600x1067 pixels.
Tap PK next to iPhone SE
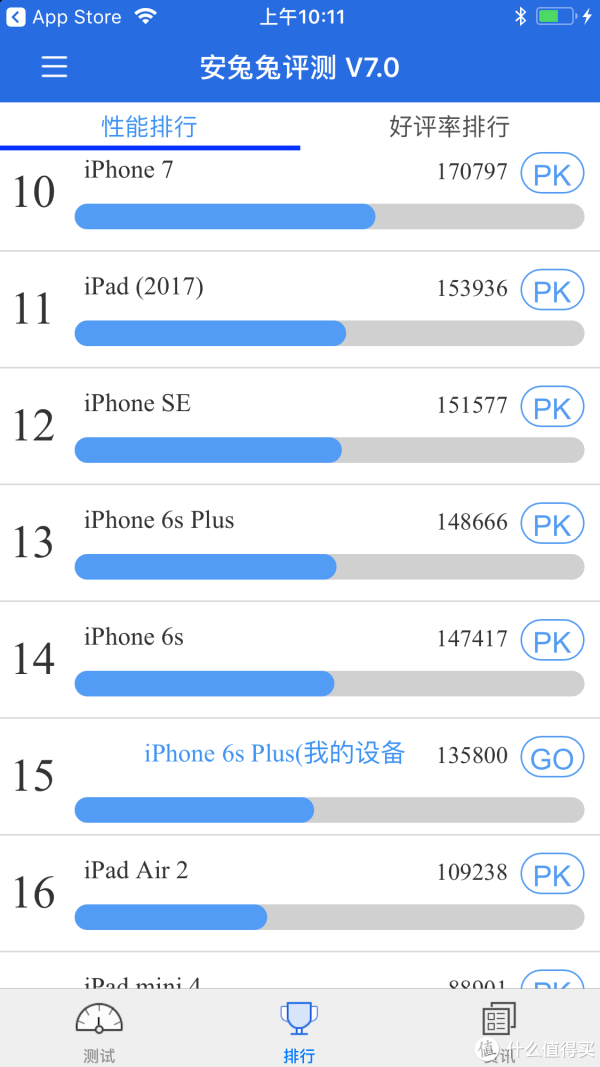click(x=552, y=408)
